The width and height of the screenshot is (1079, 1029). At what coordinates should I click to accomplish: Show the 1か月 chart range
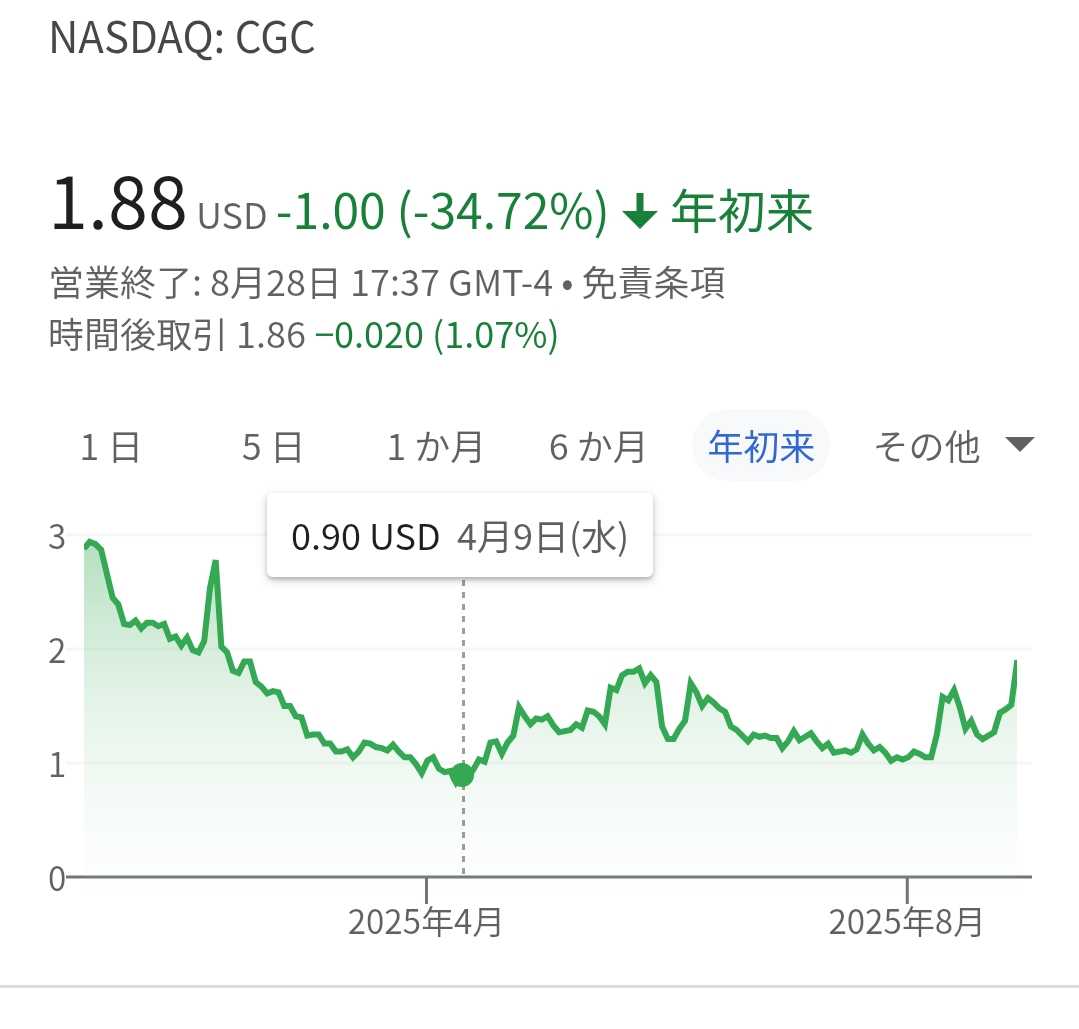pyautogui.click(x=435, y=447)
